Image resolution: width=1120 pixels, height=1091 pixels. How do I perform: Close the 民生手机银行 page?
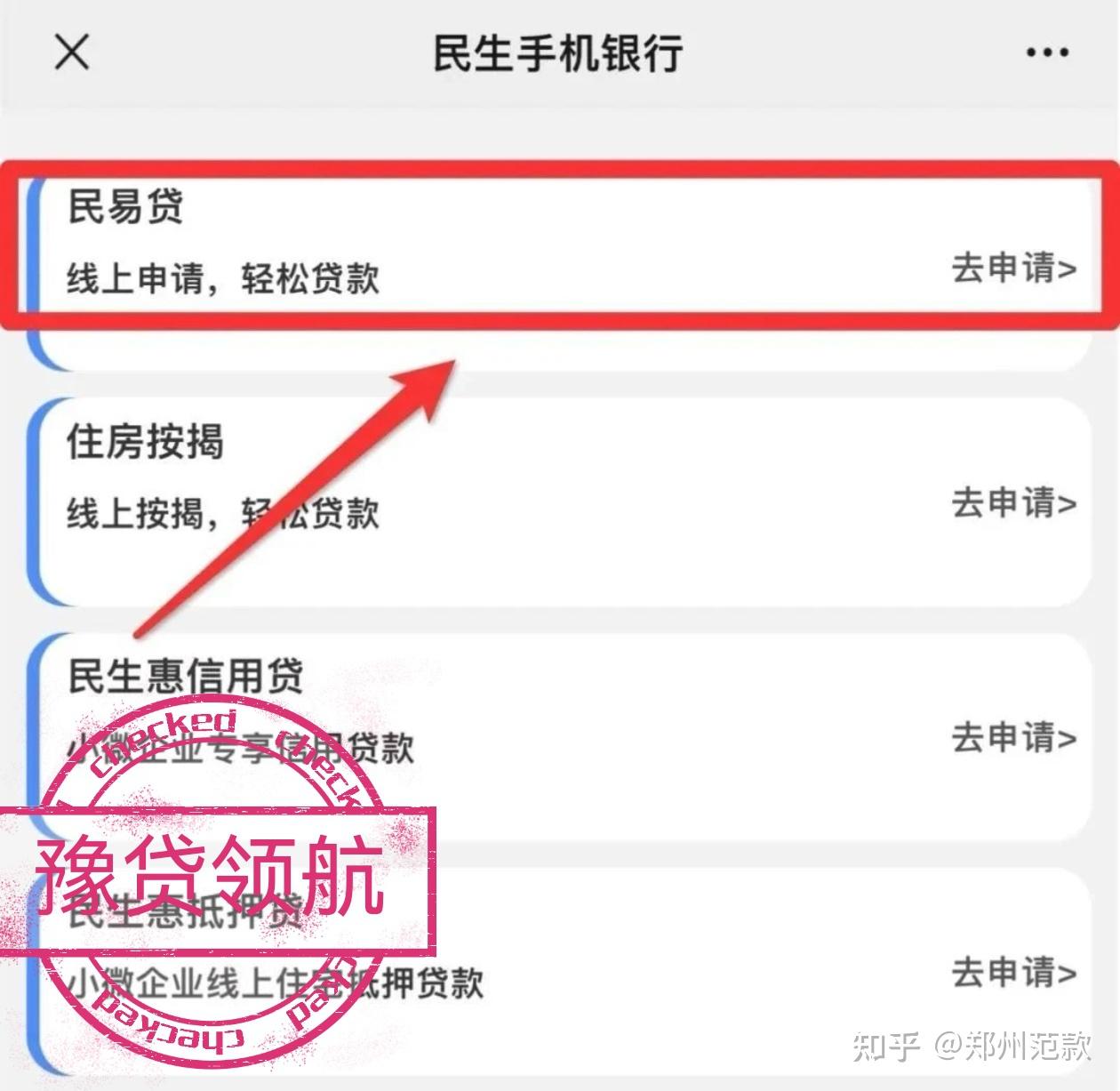tap(72, 52)
